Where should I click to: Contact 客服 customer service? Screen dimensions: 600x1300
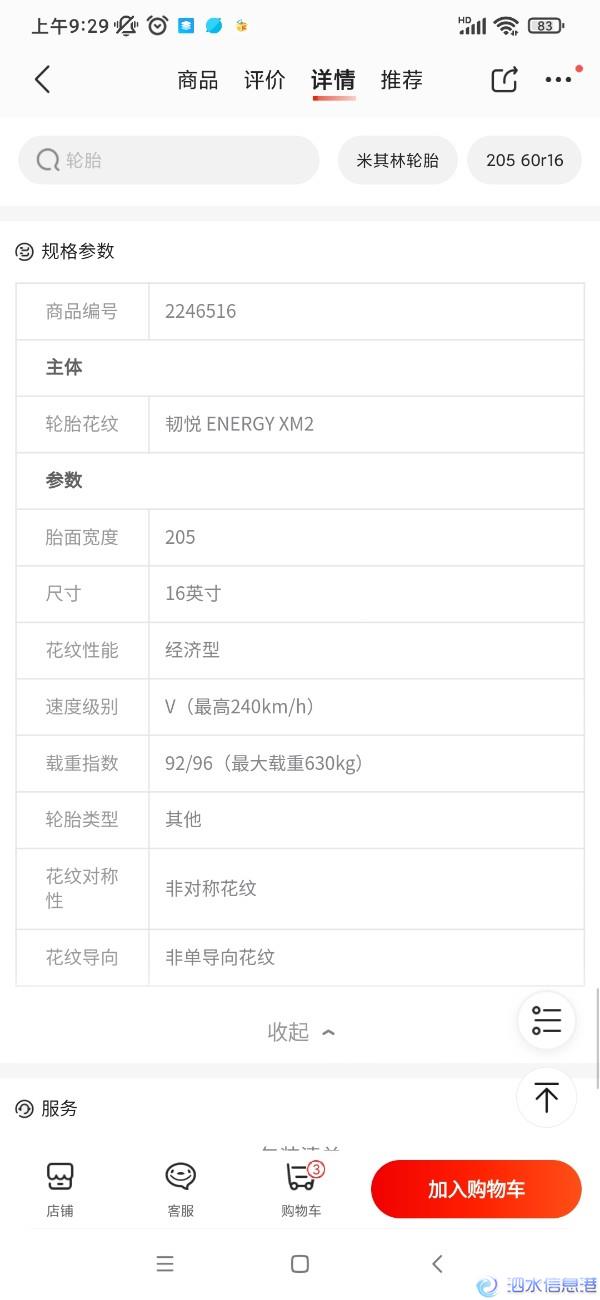tap(181, 1190)
